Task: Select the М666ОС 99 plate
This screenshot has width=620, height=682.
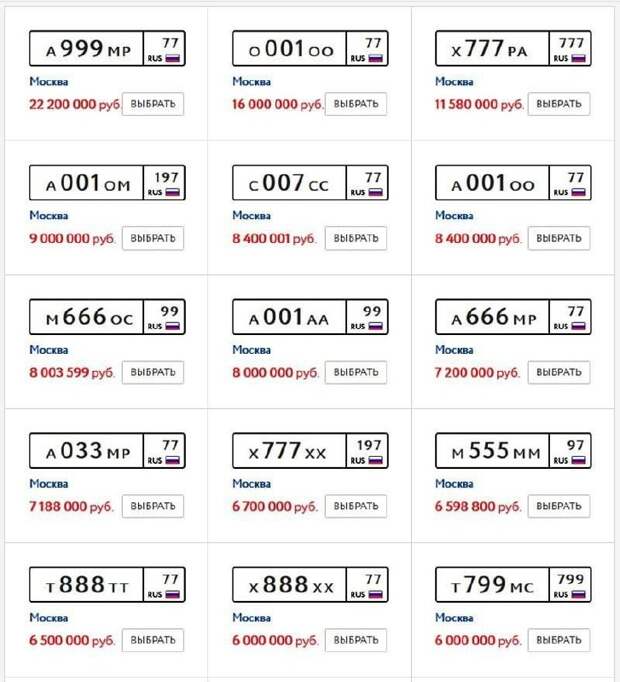Action: 153,372
